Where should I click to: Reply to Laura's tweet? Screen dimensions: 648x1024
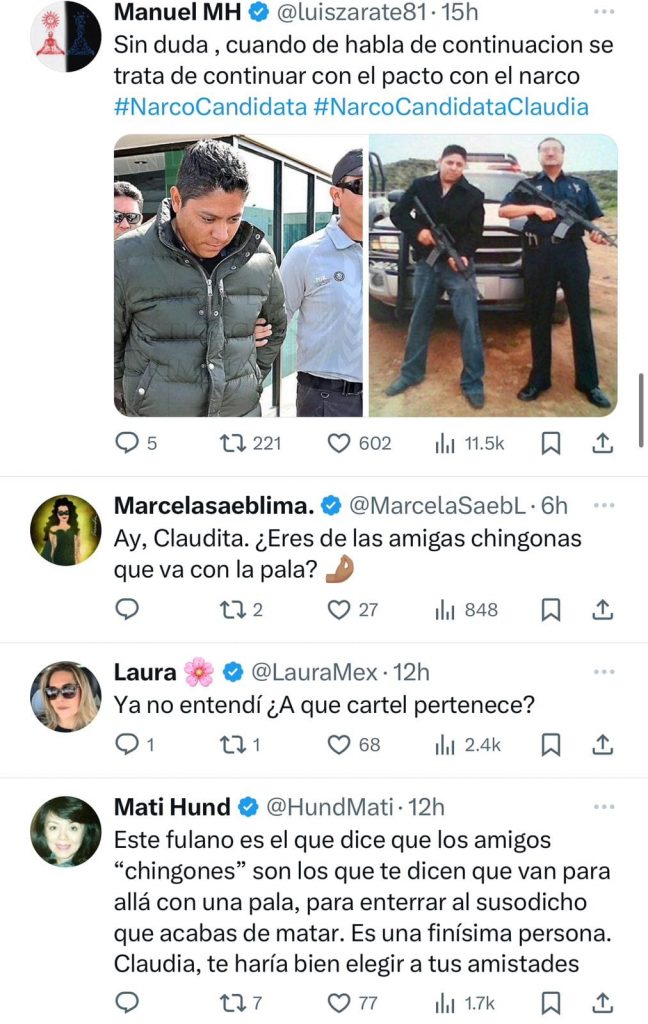pos(127,744)
